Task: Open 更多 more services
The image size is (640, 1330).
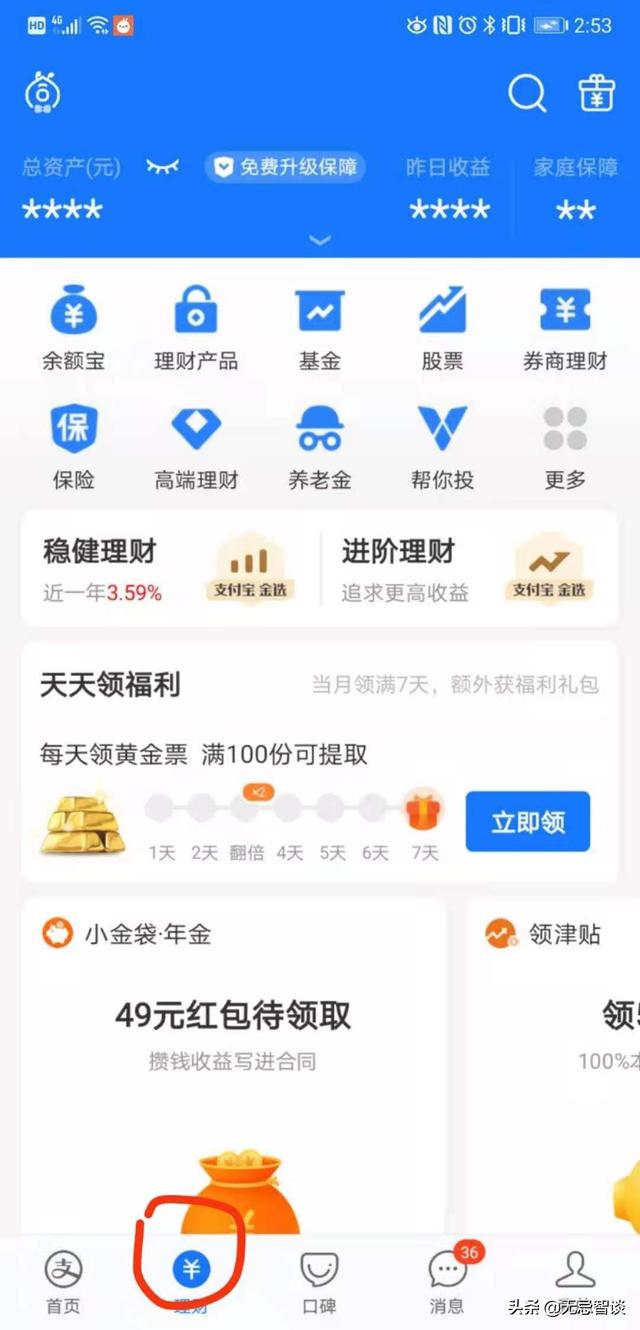Action: (565, 446)
